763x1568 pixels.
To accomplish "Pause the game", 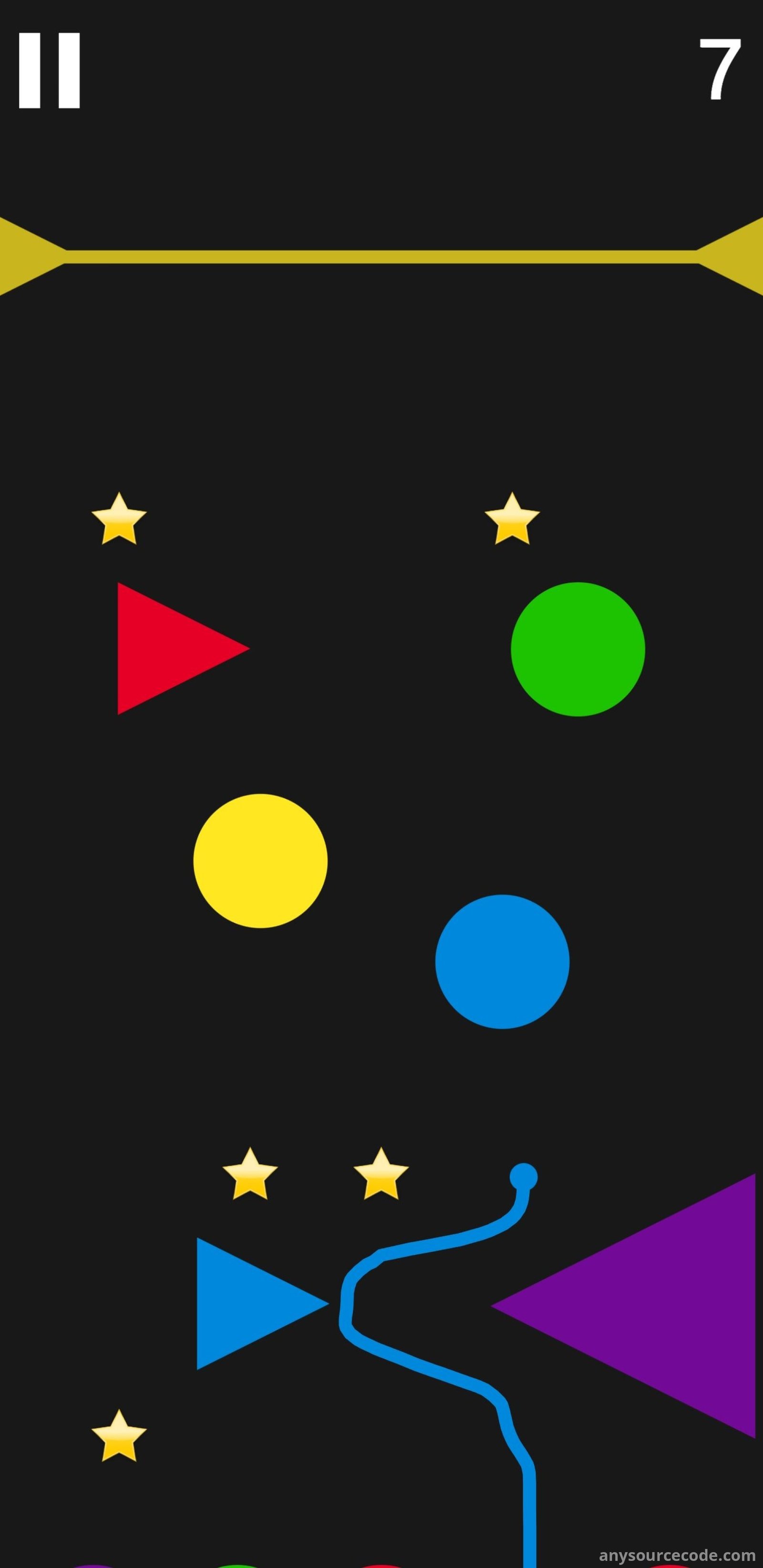I will pyautogui.click(x=49, y=71).
